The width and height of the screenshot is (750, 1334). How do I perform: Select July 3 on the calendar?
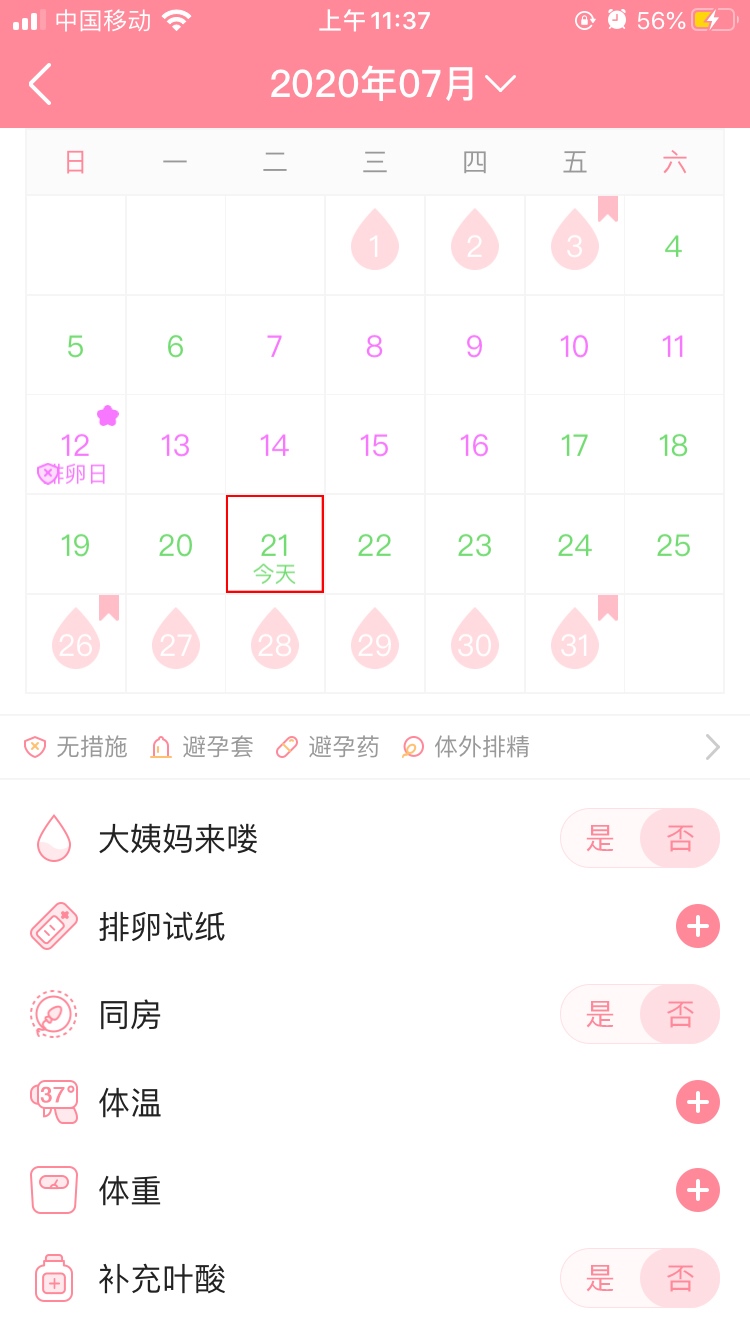pos(574,246)
